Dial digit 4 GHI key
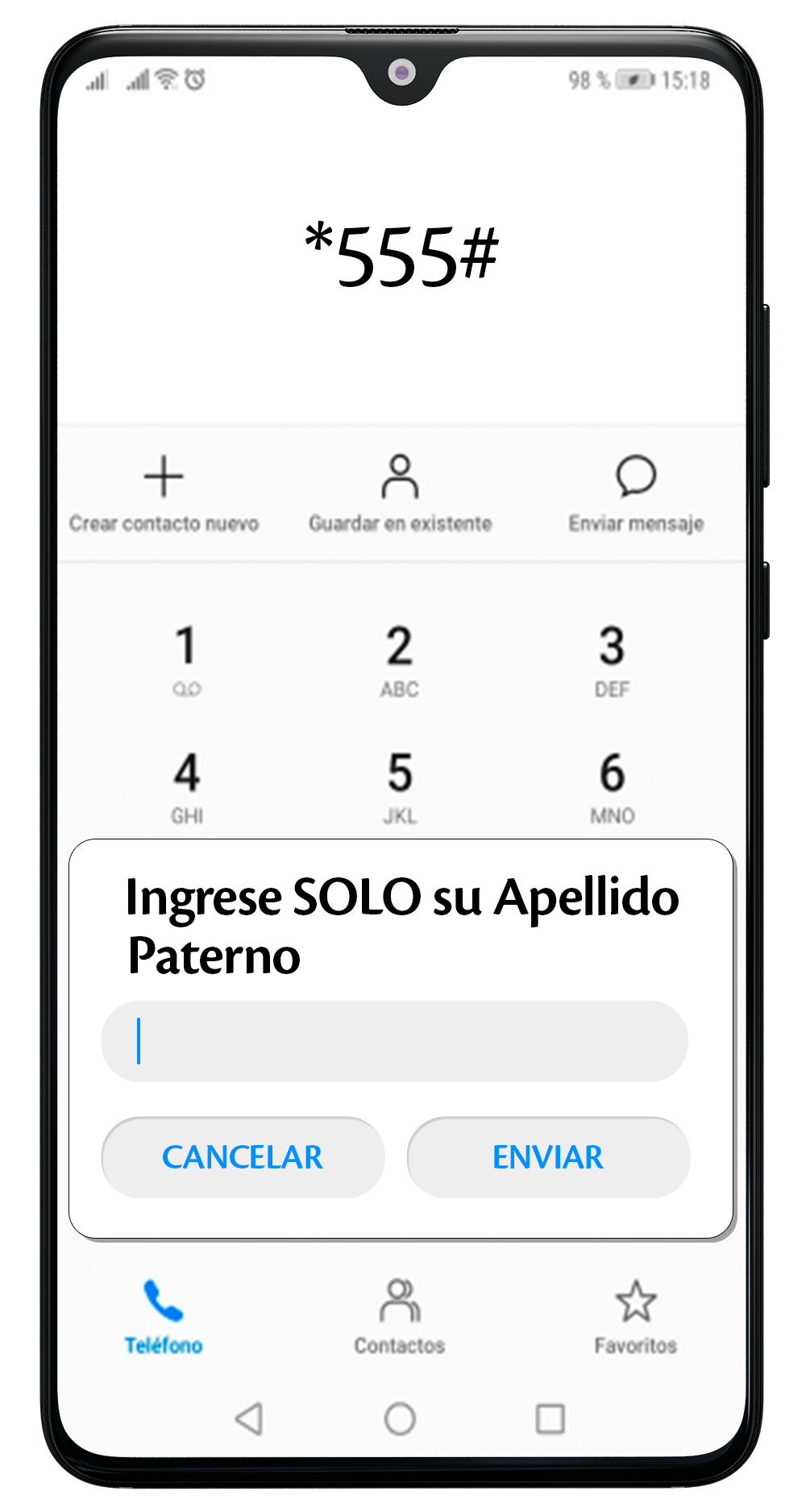This screenshot has width=806, height=1512. click(186, 785)
